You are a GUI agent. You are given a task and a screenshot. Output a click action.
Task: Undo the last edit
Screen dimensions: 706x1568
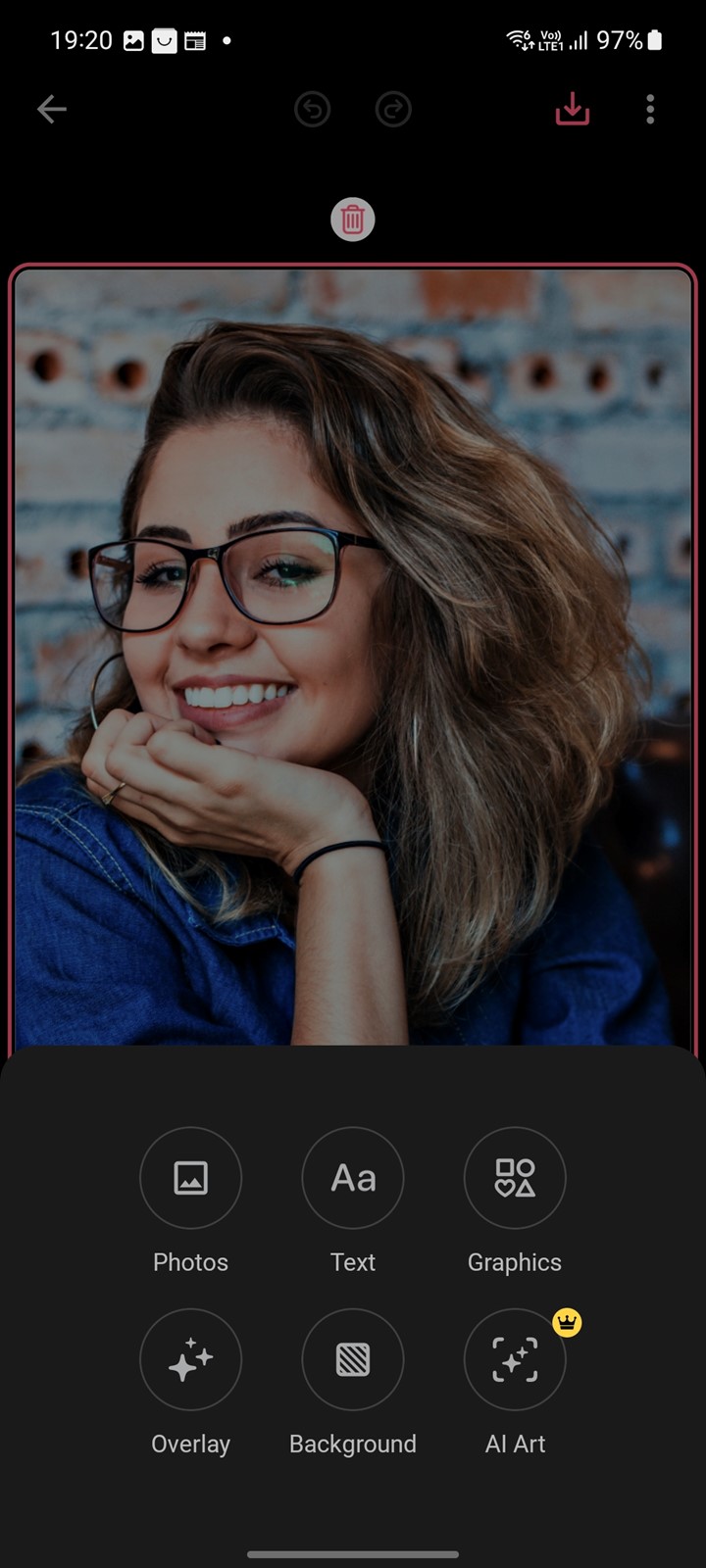tap(312, 110)
